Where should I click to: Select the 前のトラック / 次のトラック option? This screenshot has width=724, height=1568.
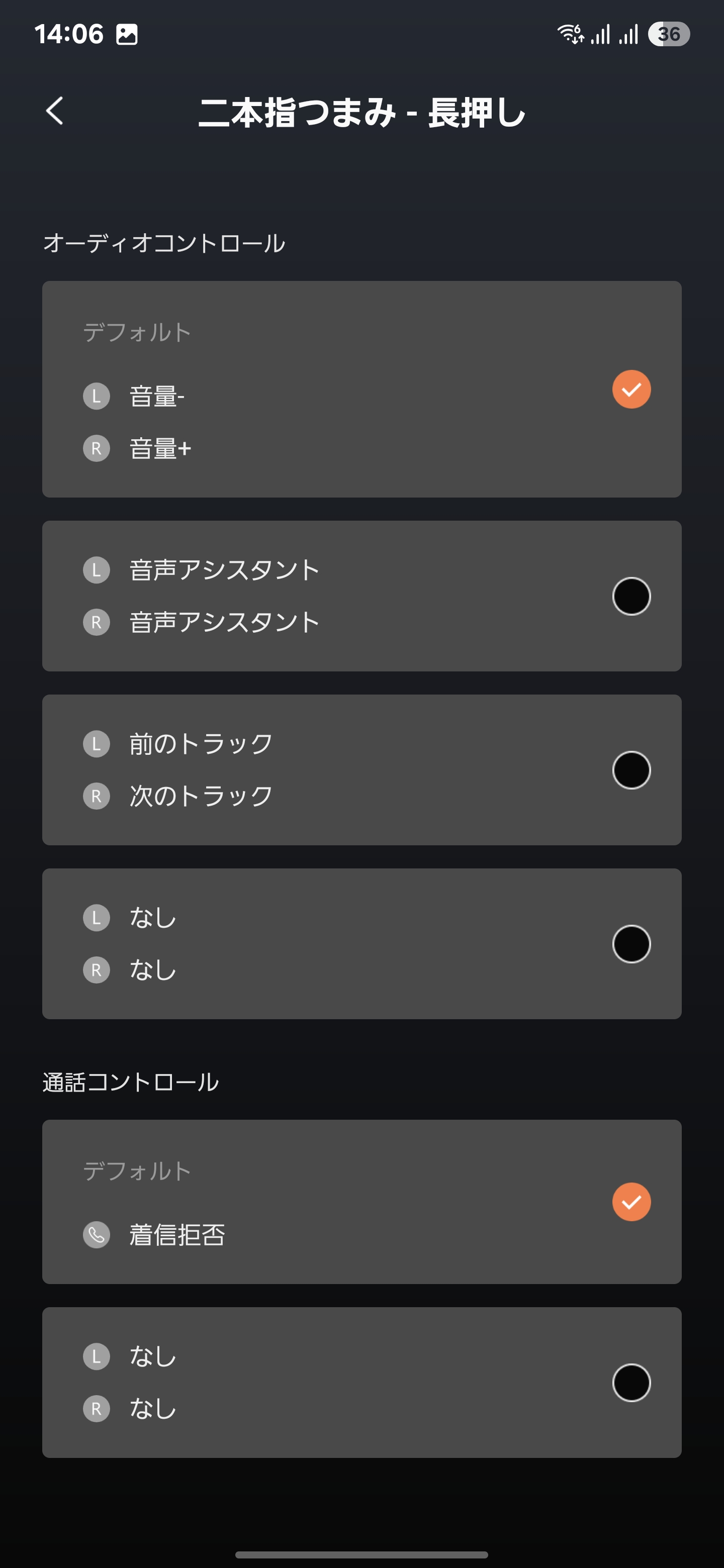click(361, 770)
